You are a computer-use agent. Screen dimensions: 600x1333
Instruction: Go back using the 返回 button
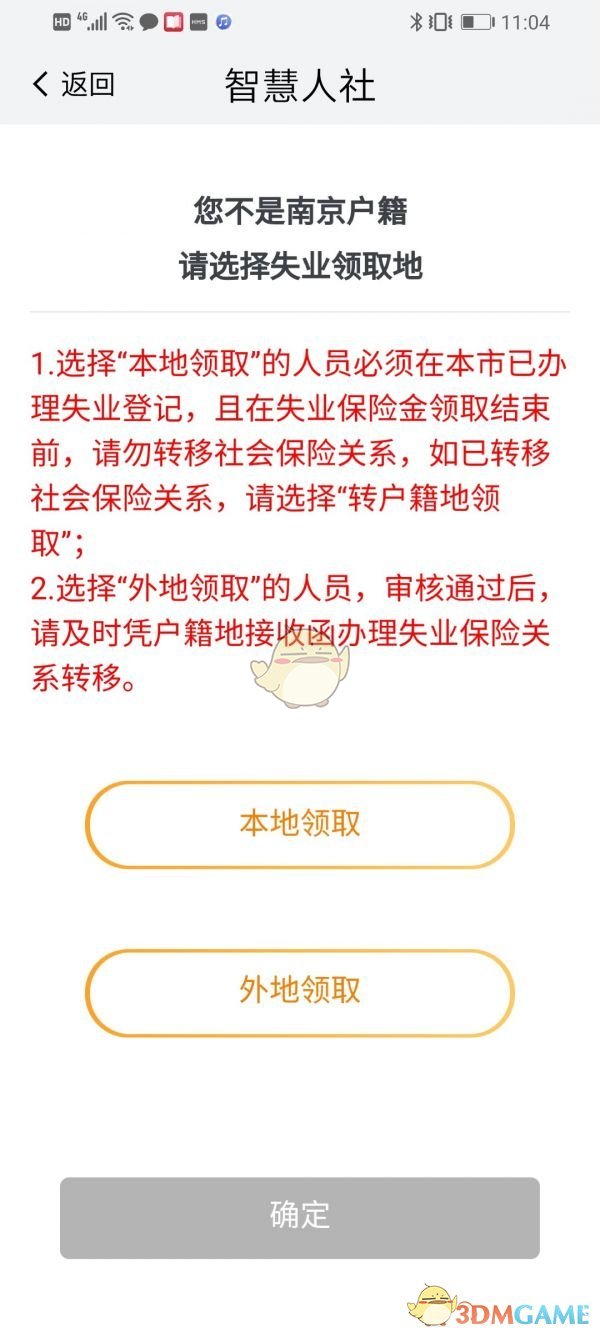click(73, 85)
